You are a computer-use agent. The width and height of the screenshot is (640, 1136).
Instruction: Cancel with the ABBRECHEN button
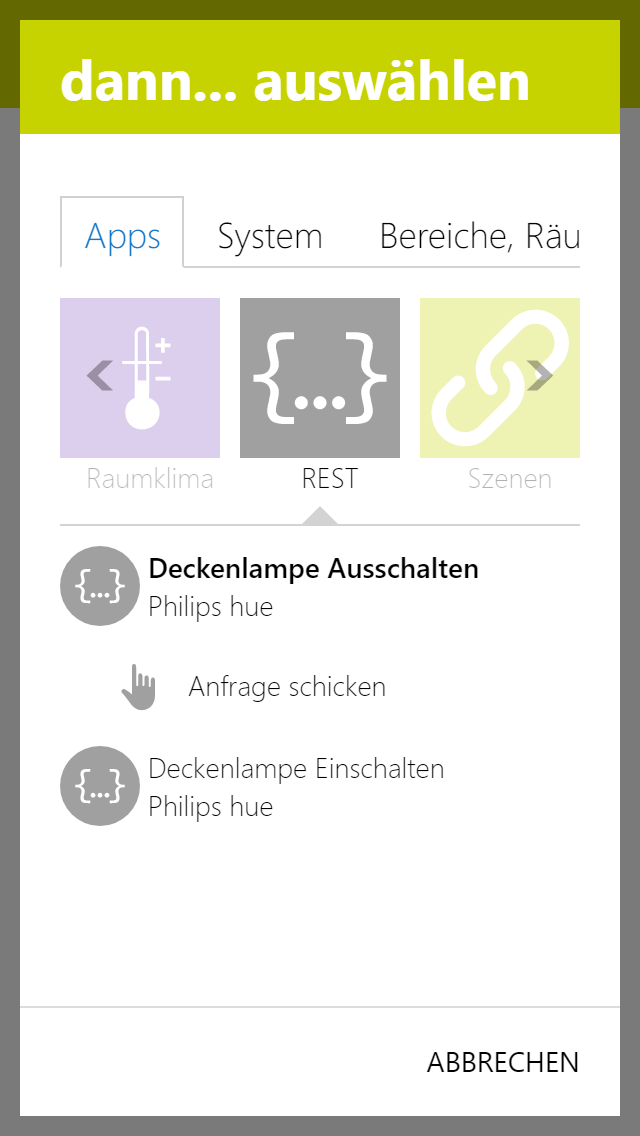[x=502, y=1062]
